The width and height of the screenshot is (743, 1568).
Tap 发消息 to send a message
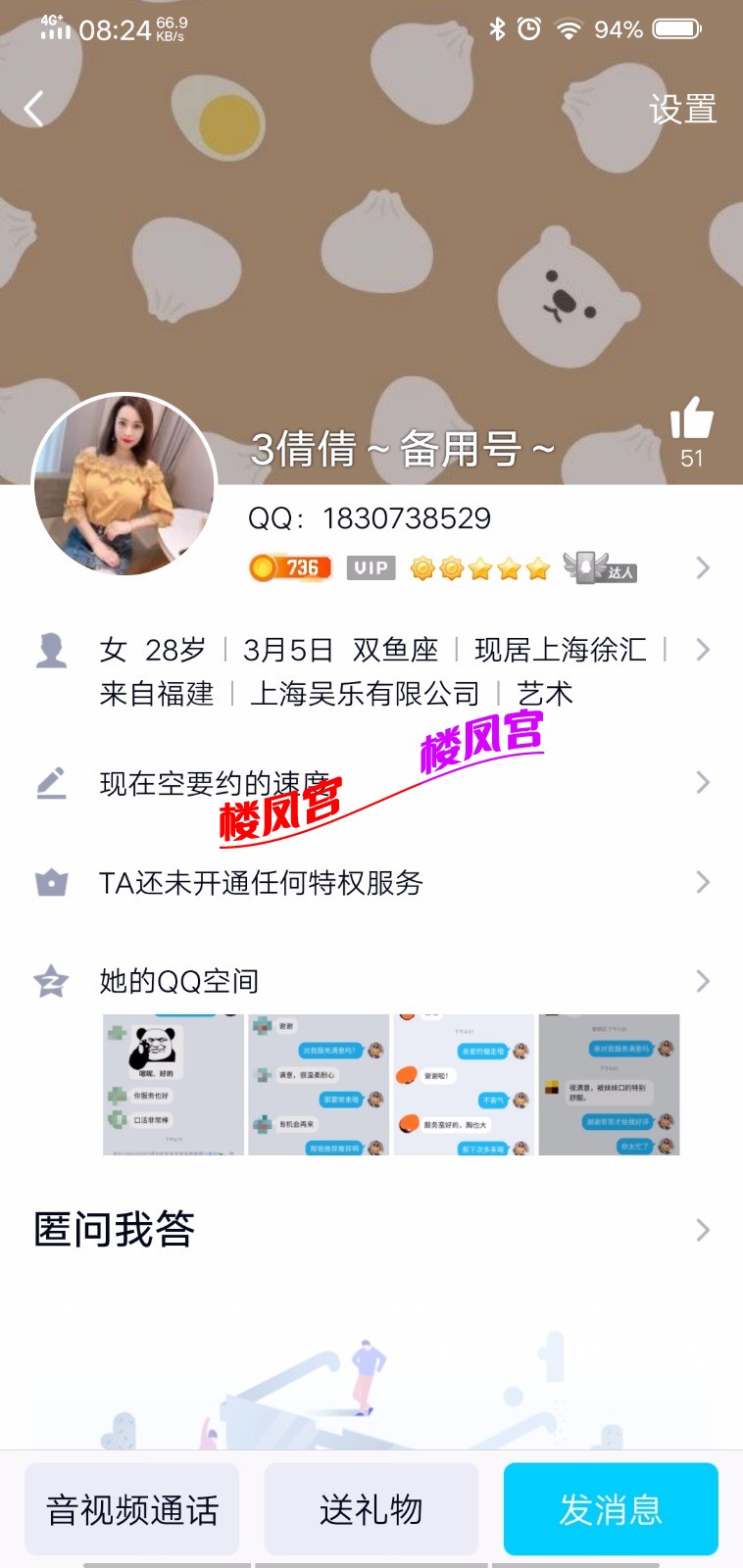[x=611, y=1509]
